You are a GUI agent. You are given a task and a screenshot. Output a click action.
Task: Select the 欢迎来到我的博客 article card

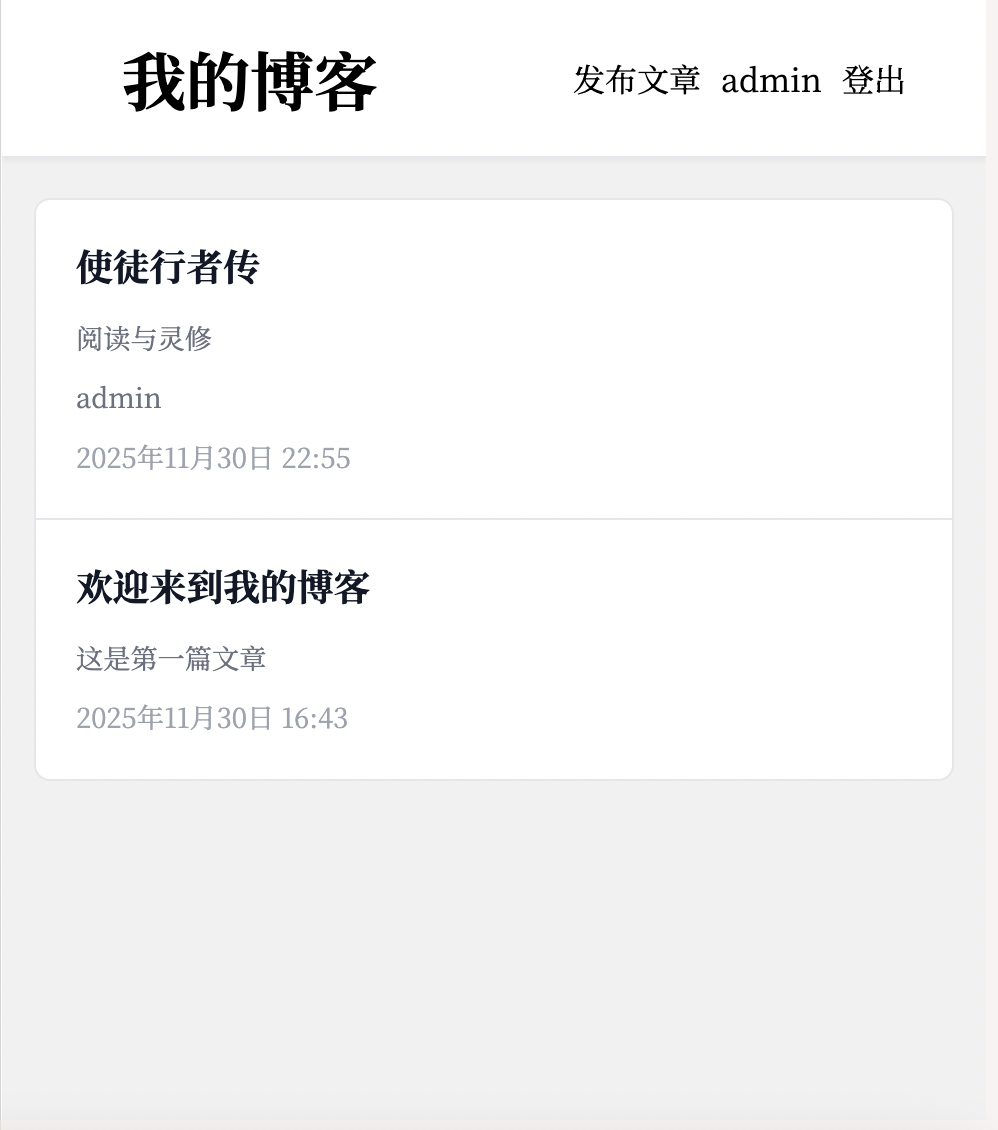pos(493,648)
